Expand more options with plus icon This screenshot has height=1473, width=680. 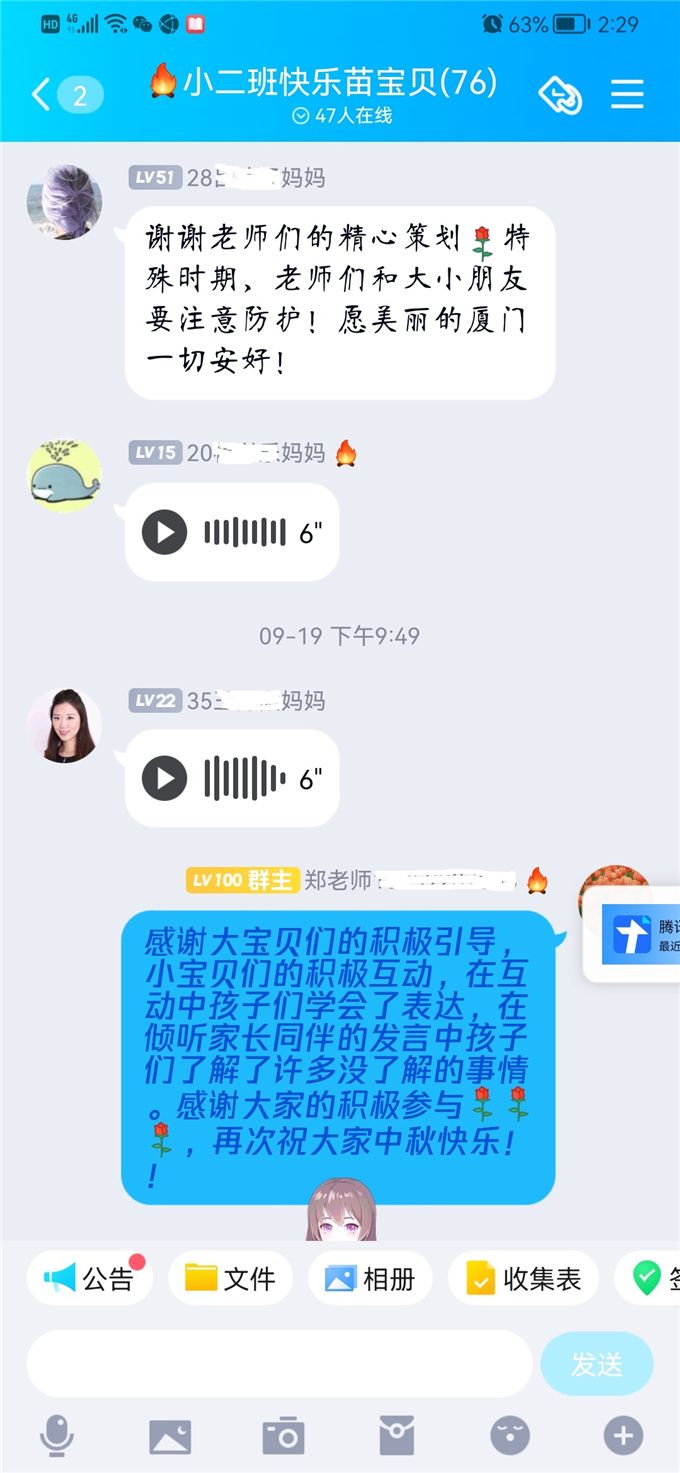[623, 1436]
